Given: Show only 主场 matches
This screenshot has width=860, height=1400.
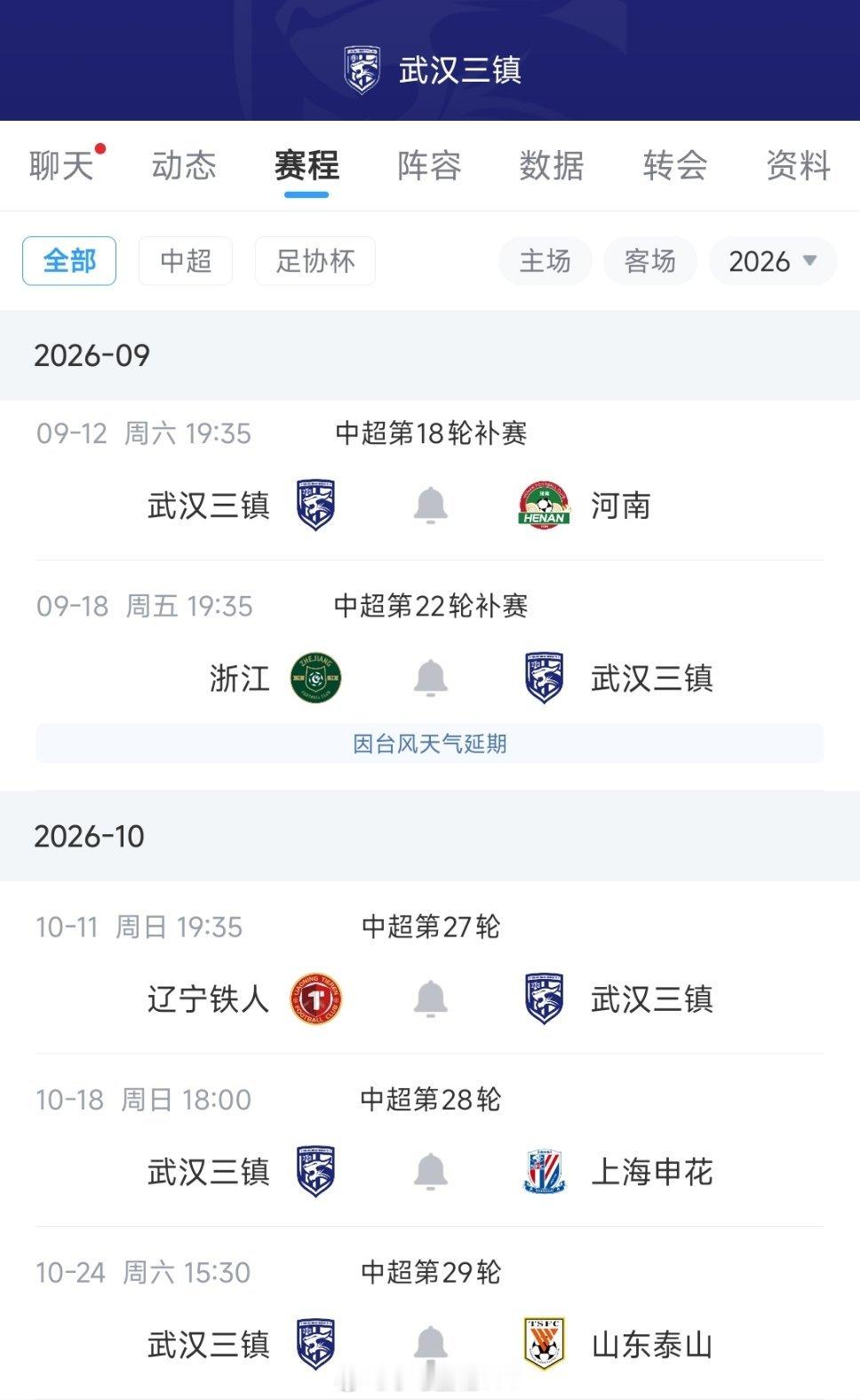Looking at the screenshot, I should 545,261.
